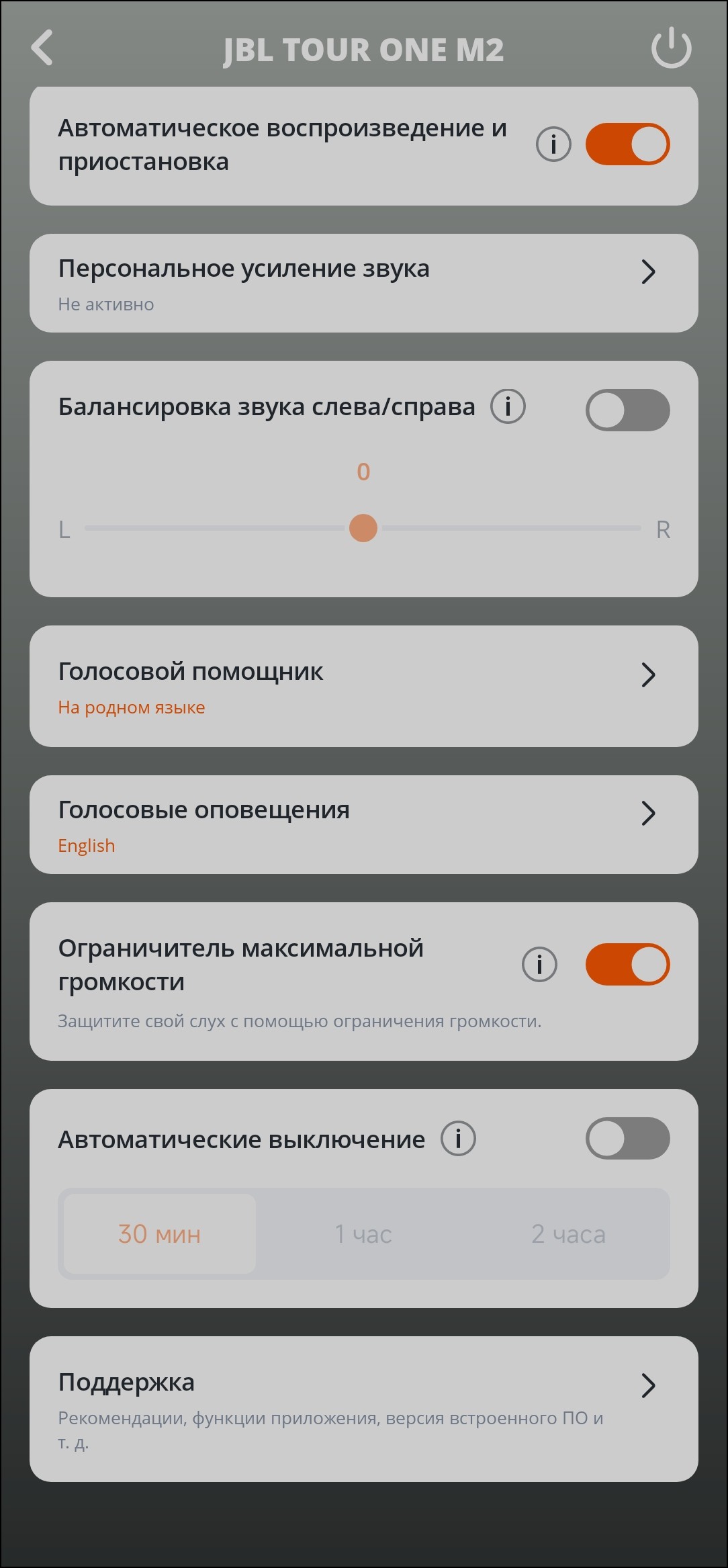The height and width of the screenshot is (1568, 728).
Task: Show info about Автоматические выключение
Action: pos(458,1138)
